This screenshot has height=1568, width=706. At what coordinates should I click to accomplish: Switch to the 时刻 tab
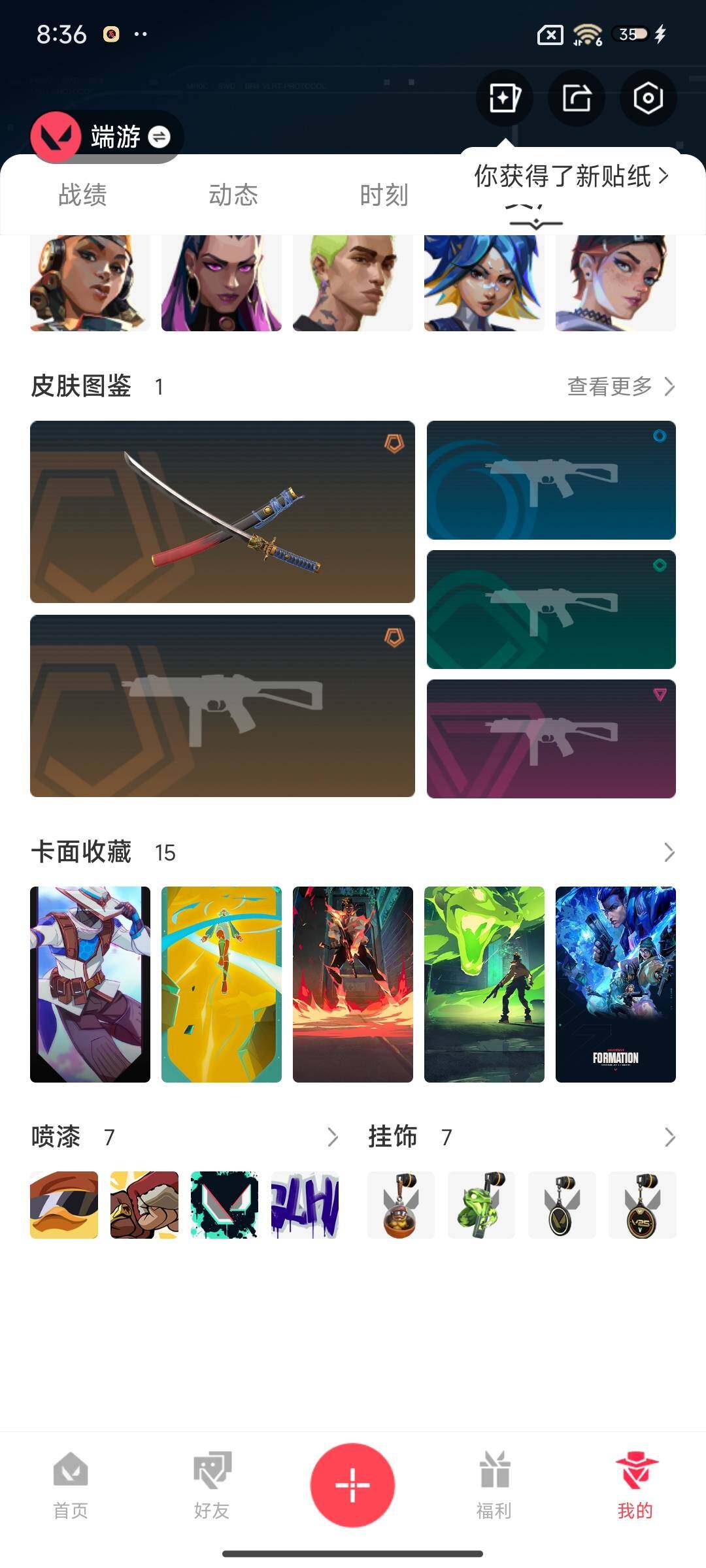(x=384, y=195)
